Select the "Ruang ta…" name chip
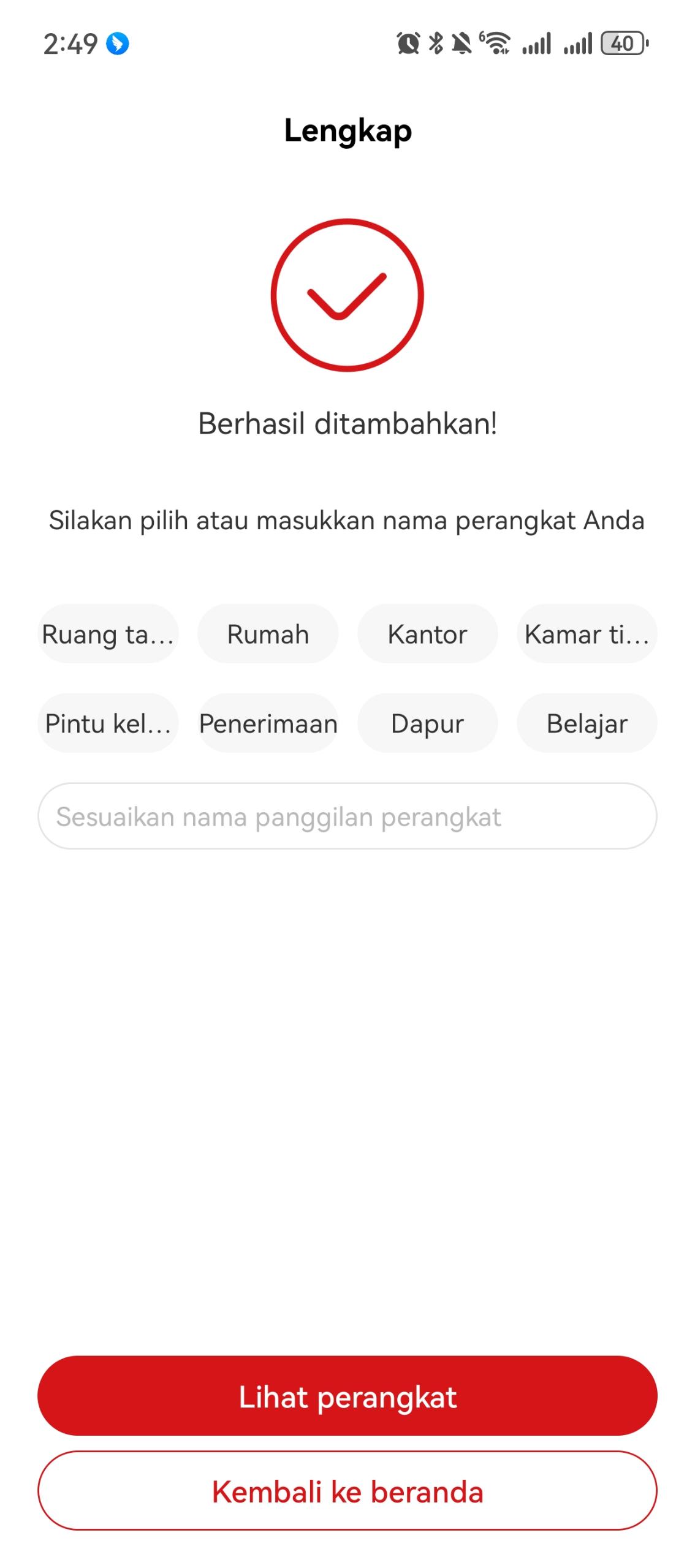This screenshot has width=695, height=1568. (x=108, y=634)
